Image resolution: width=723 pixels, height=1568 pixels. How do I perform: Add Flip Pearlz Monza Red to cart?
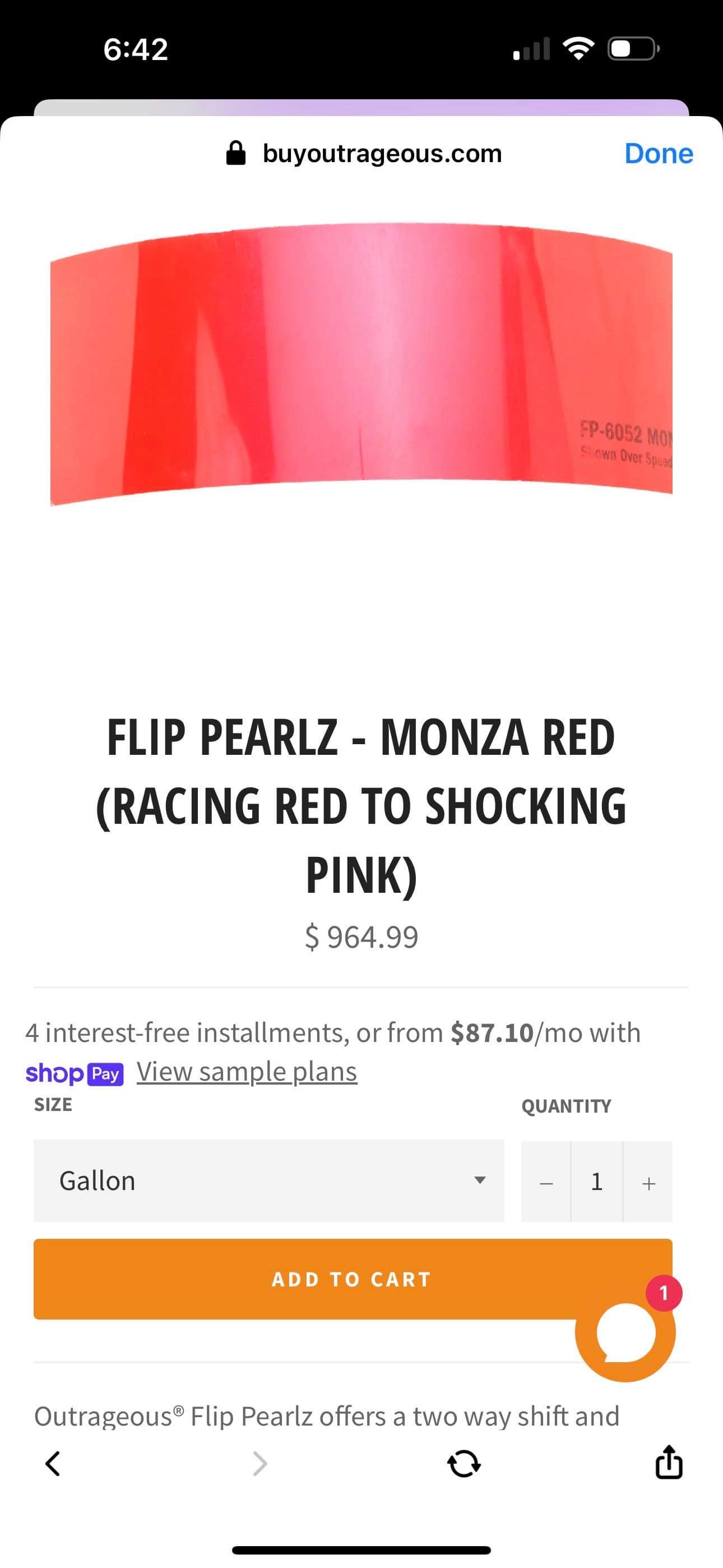304,1279
